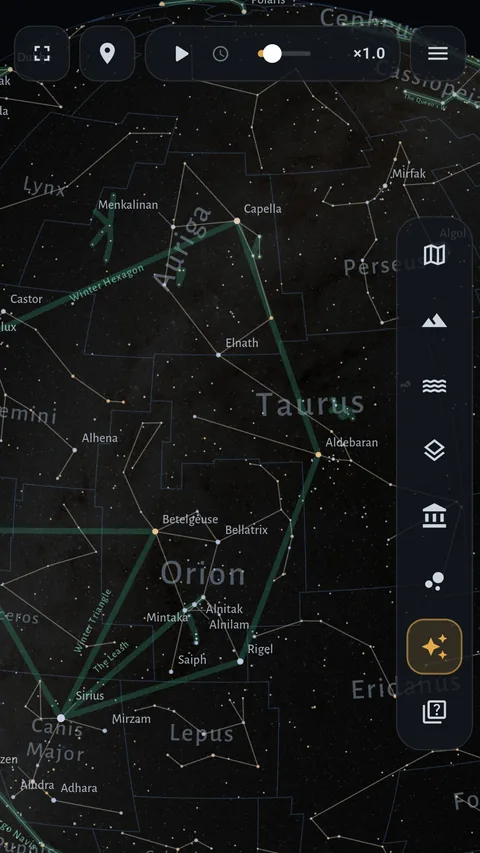Screen dimensions: 480x853
Task: Start time playback
Action: (x=182, y=53)
